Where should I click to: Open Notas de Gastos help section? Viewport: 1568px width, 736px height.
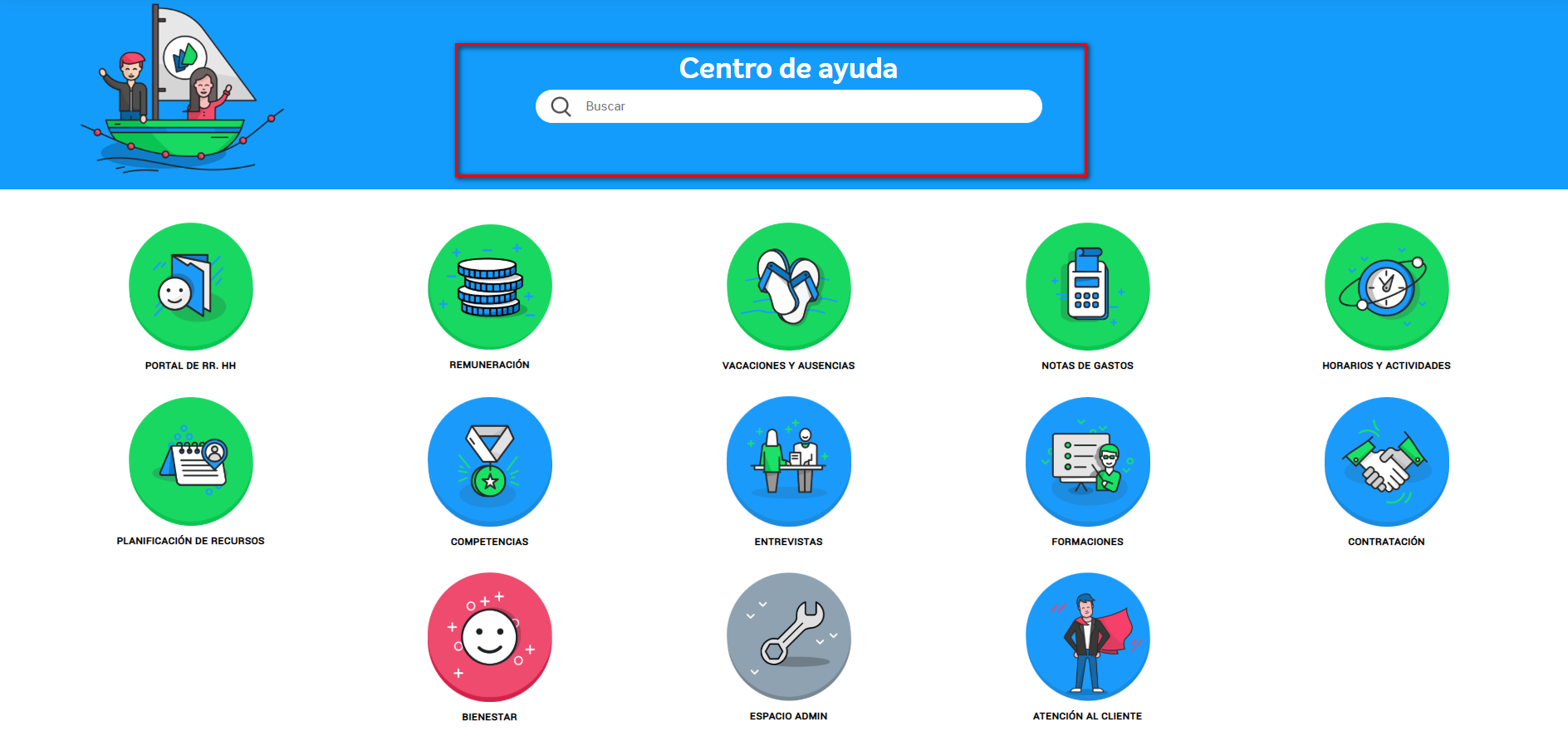pyautogui.click(x=1088, y=287)
